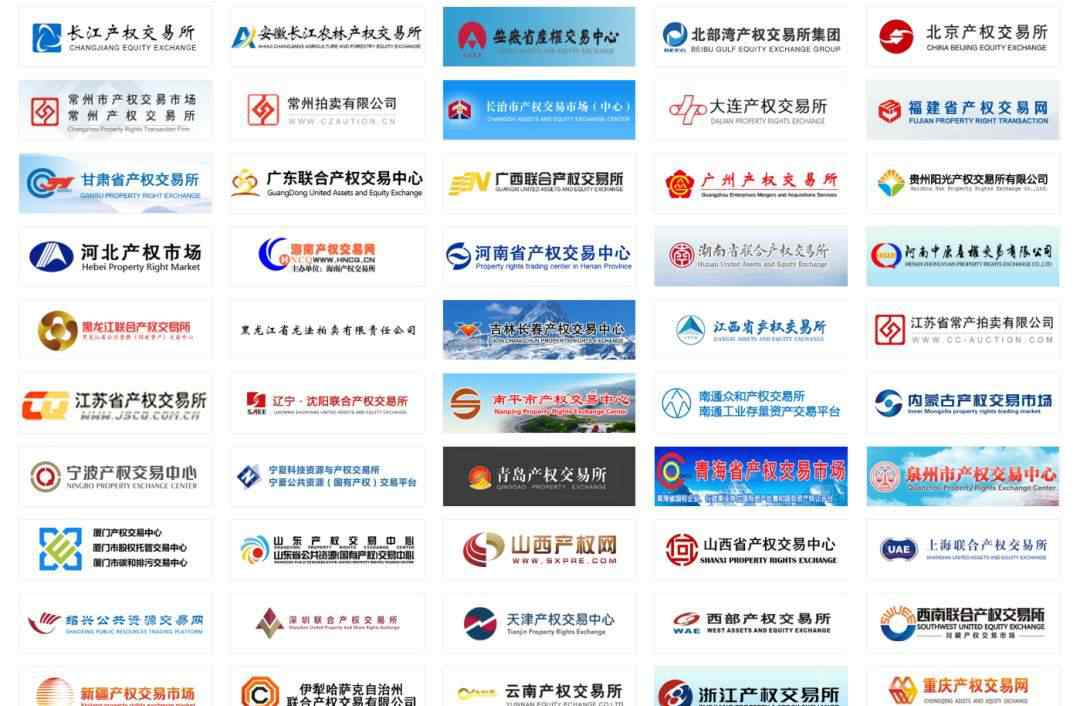Select the 广州产权交易所 tile

751,183
